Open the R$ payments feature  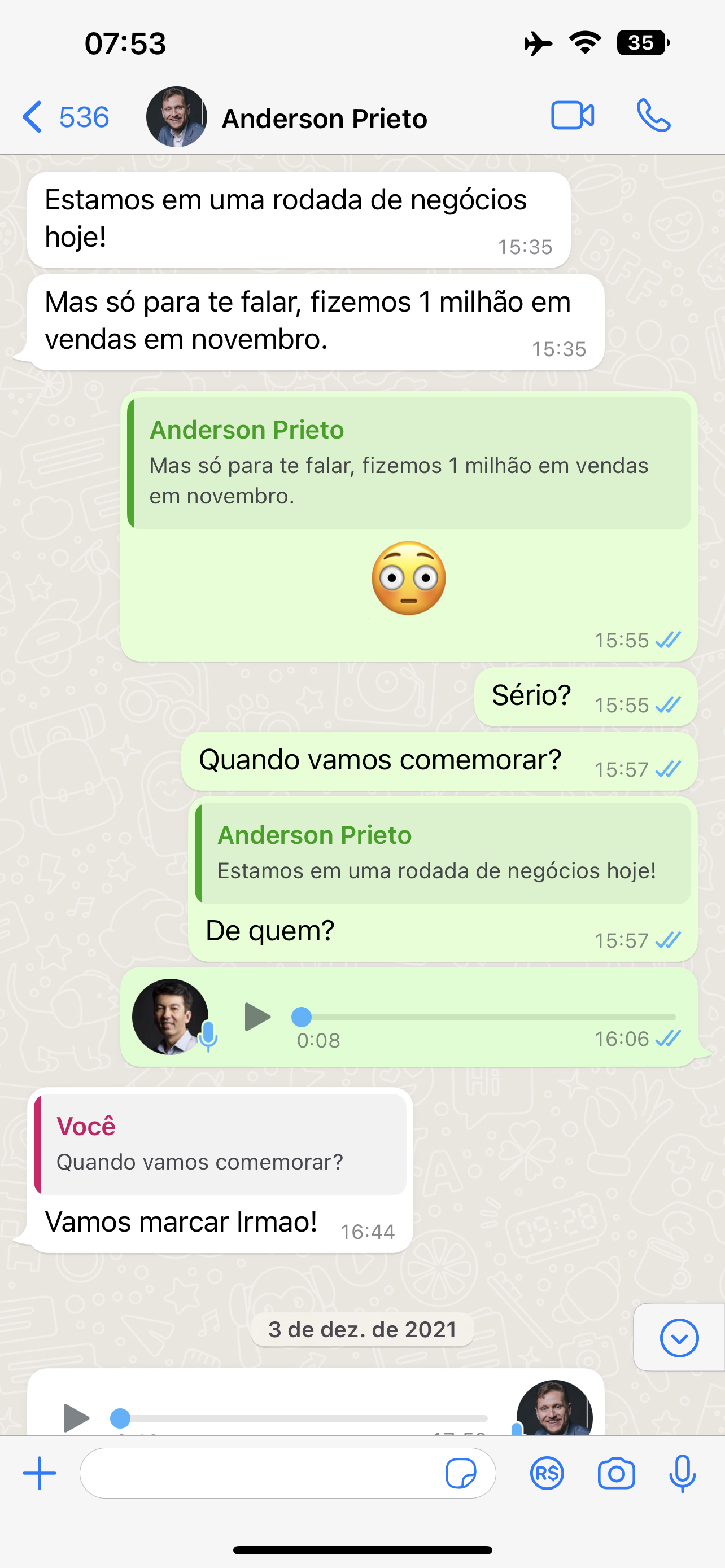click(x=546, y=1473)
